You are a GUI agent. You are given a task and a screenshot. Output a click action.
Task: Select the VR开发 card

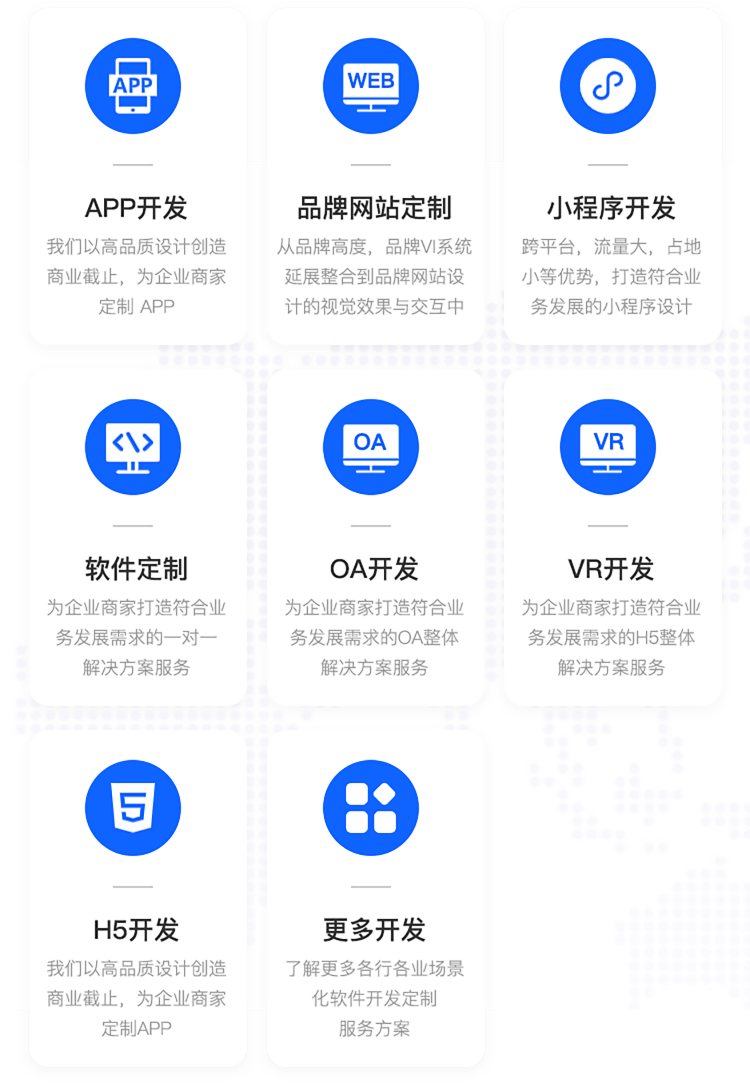(x=611, y=569)
